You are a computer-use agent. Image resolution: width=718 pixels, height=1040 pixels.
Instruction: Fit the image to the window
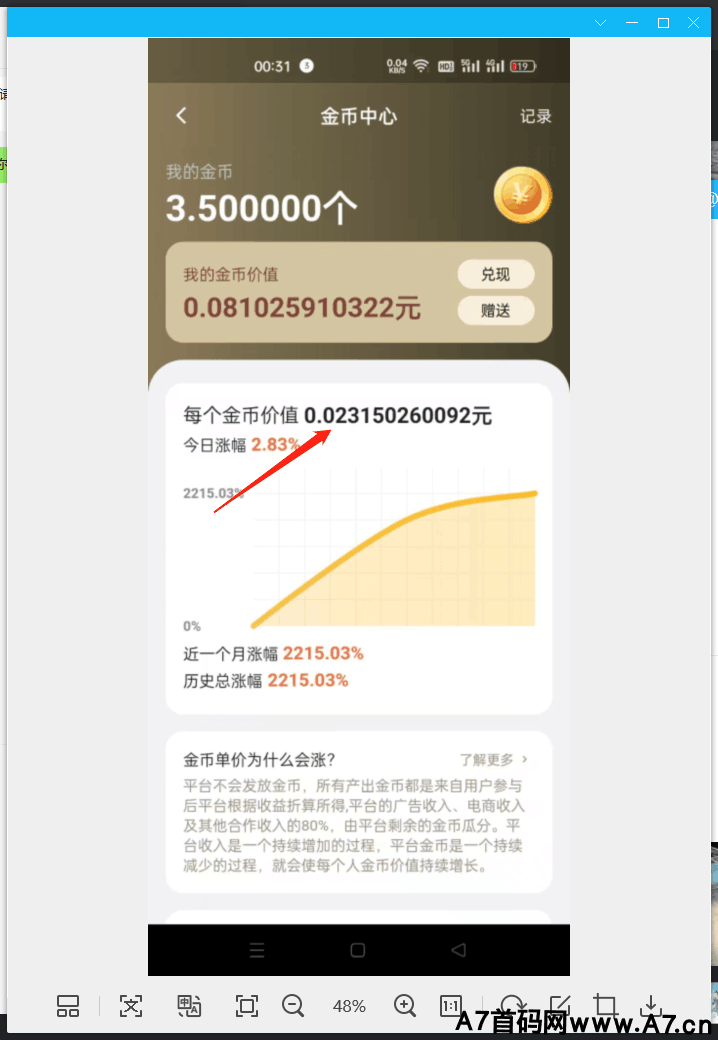coord(247,1006)
